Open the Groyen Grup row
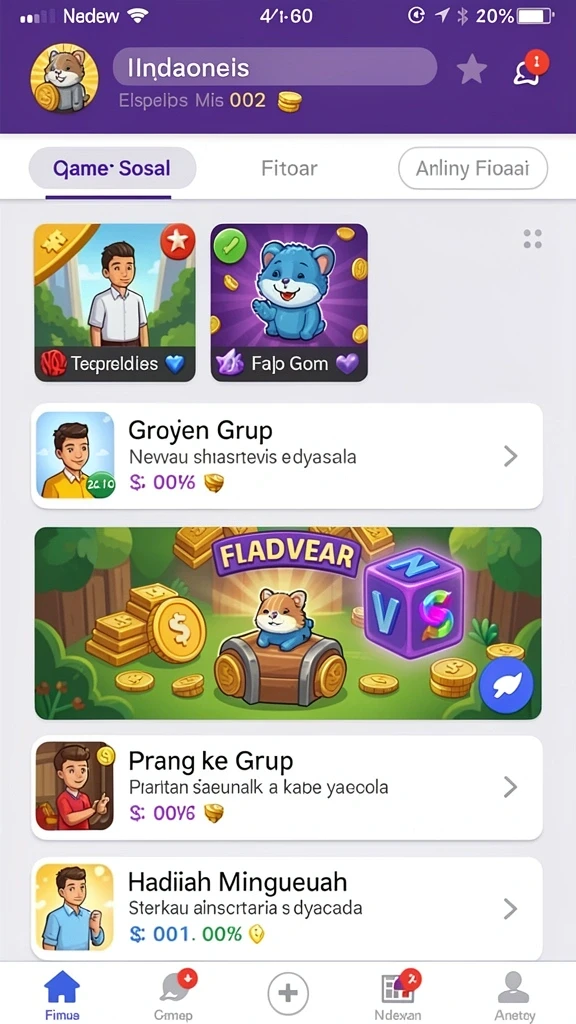 [x=287, y=456]
